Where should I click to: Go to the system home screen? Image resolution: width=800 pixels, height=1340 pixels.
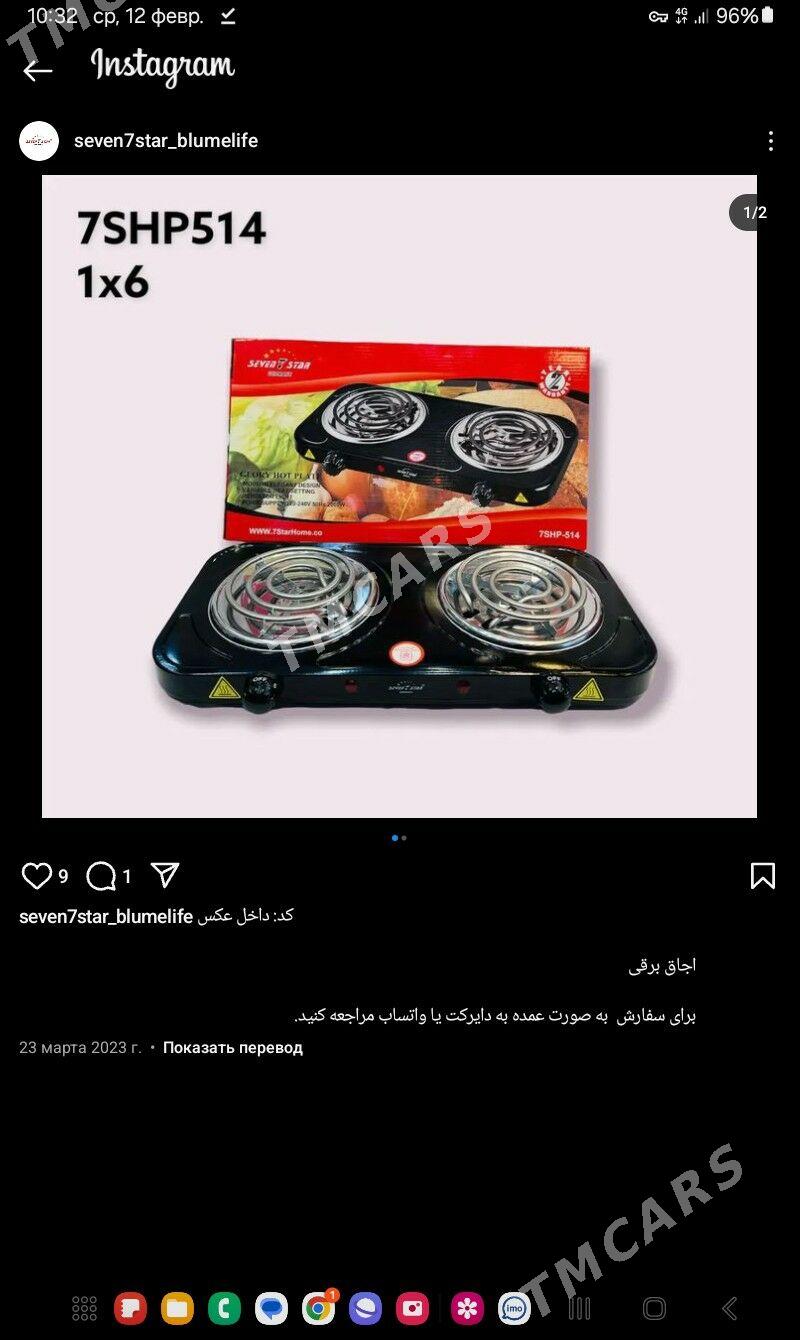654,1308
